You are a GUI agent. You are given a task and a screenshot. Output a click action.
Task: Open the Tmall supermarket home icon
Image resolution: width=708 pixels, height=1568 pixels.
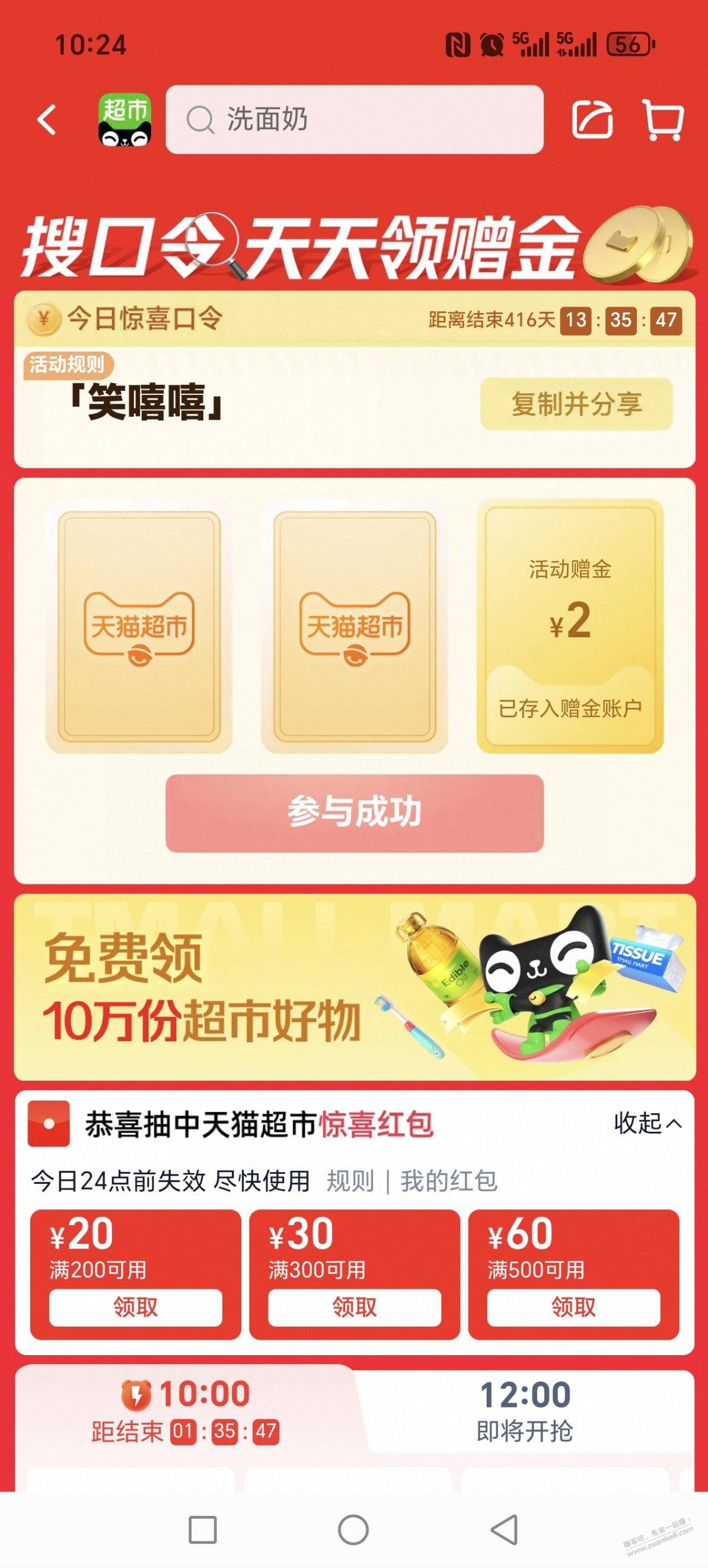(125, 120)
